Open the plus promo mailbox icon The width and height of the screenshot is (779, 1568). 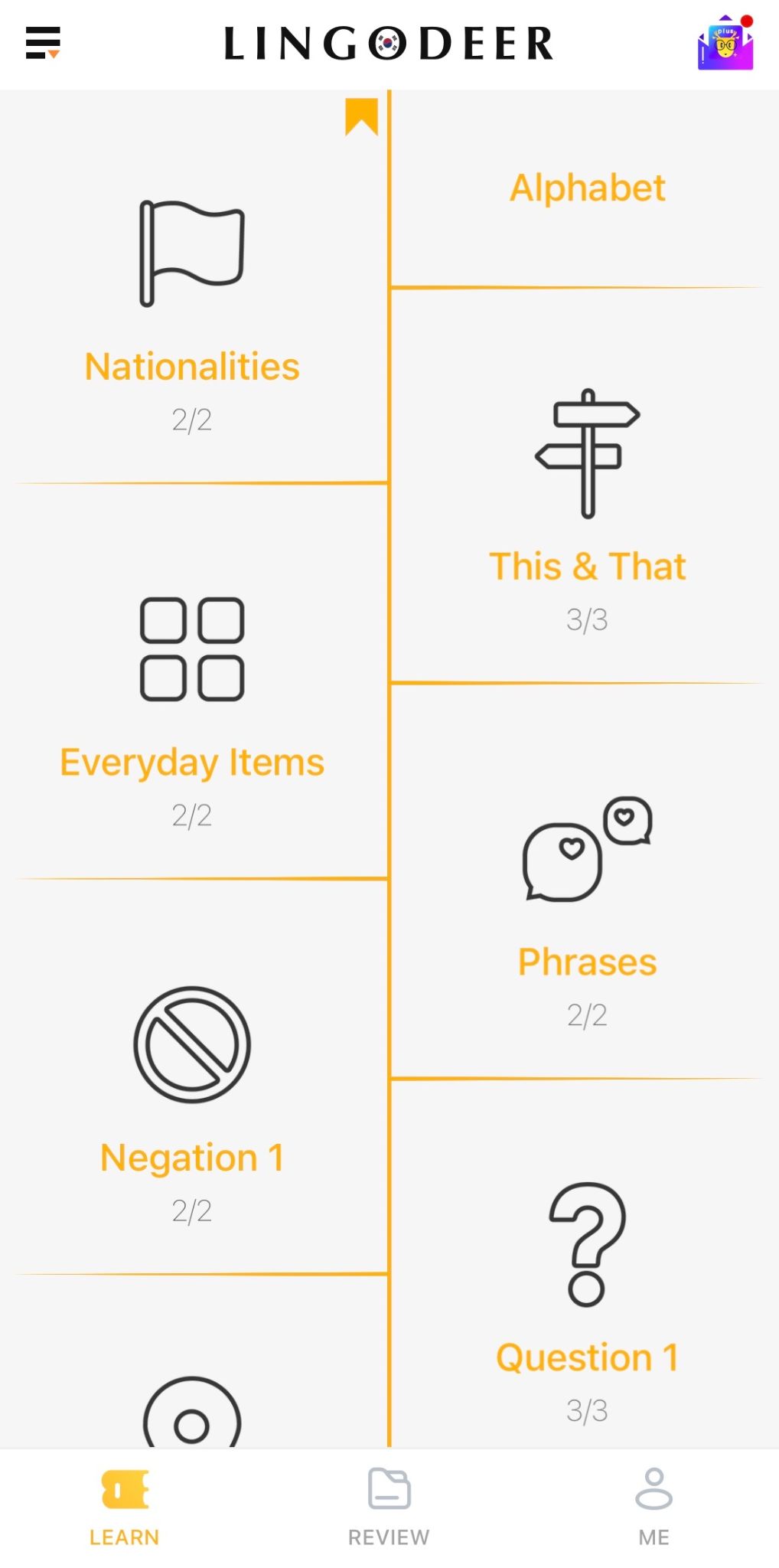725,44
